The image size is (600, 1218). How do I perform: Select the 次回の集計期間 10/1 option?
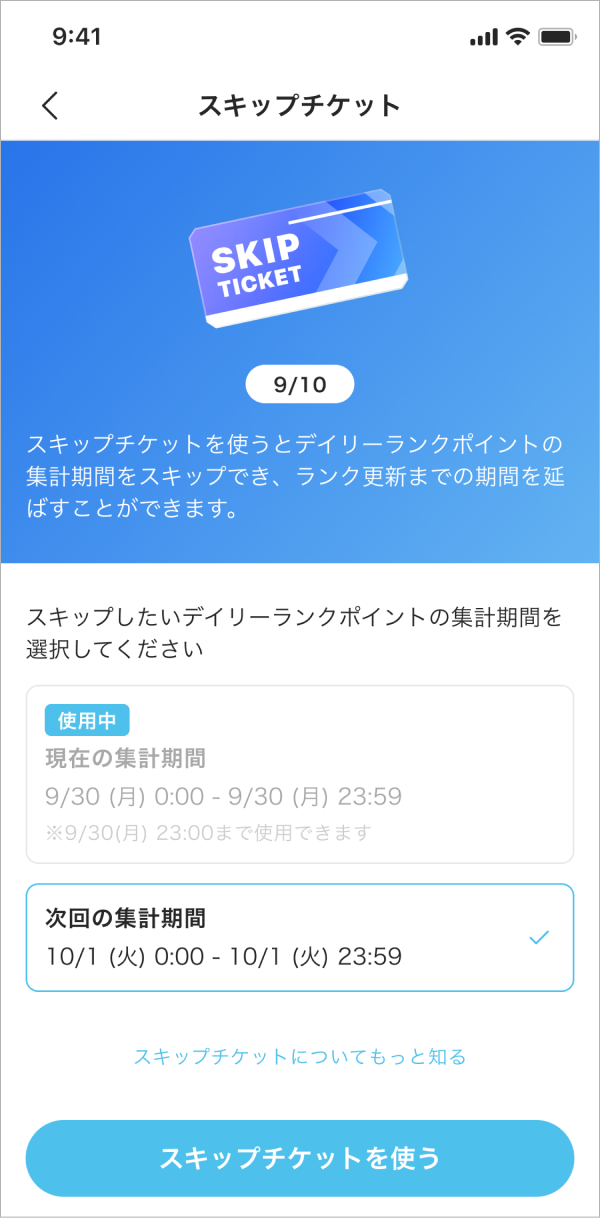(299, 937)
